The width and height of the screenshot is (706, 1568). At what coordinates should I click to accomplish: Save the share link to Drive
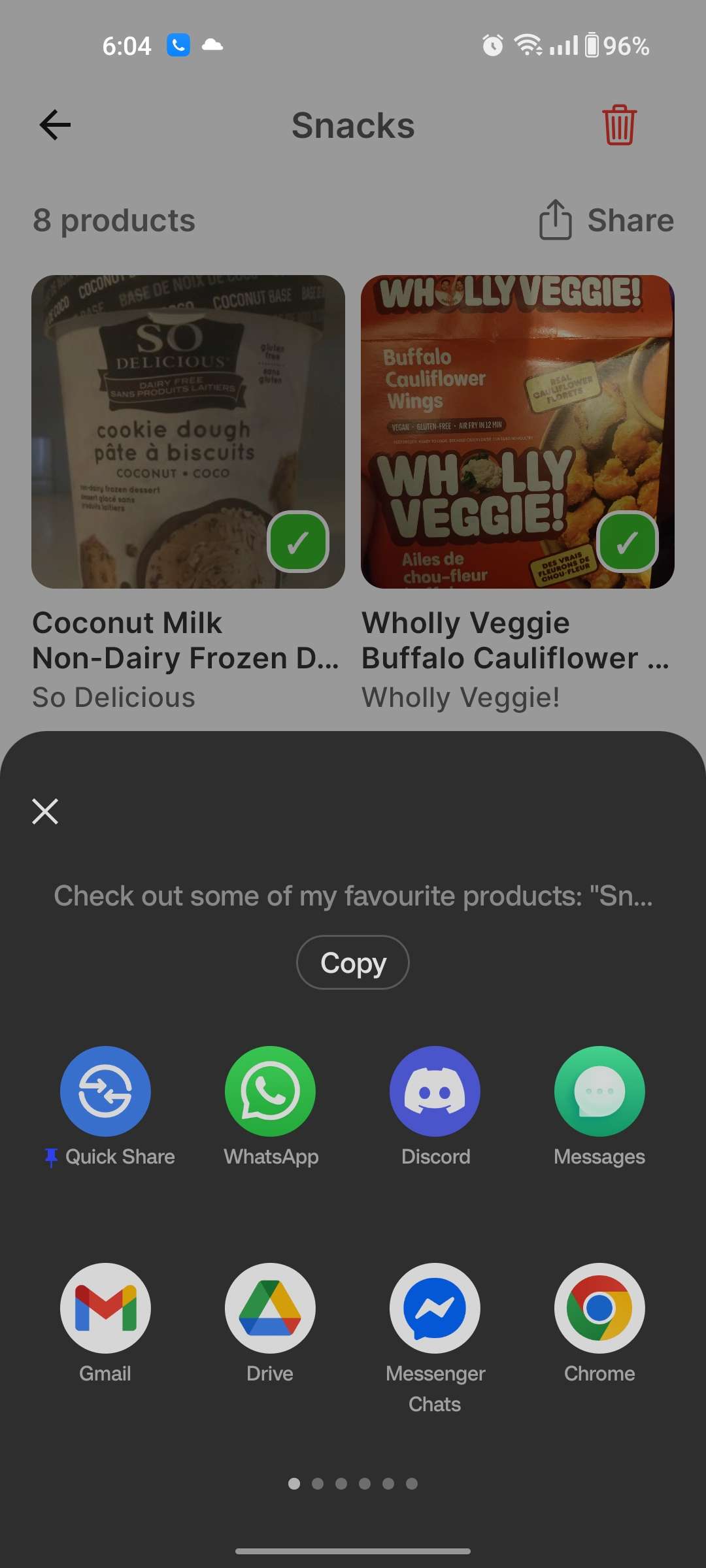click(x=270, y=1309)
